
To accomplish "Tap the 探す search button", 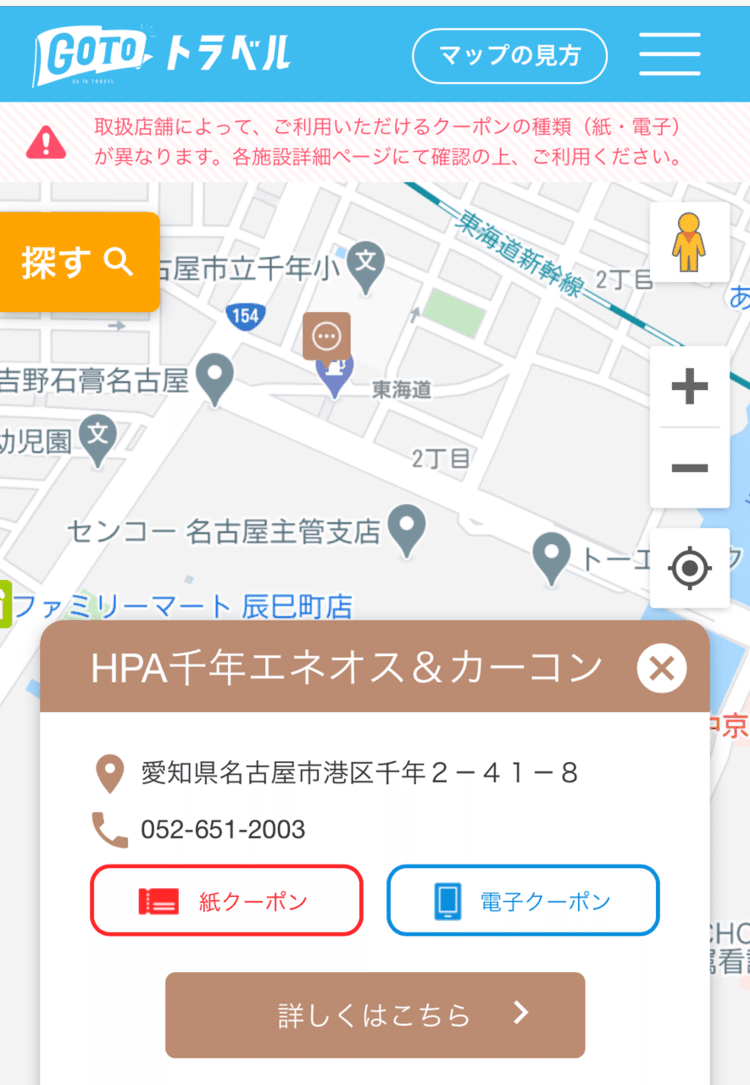I will tap(79, 262).
